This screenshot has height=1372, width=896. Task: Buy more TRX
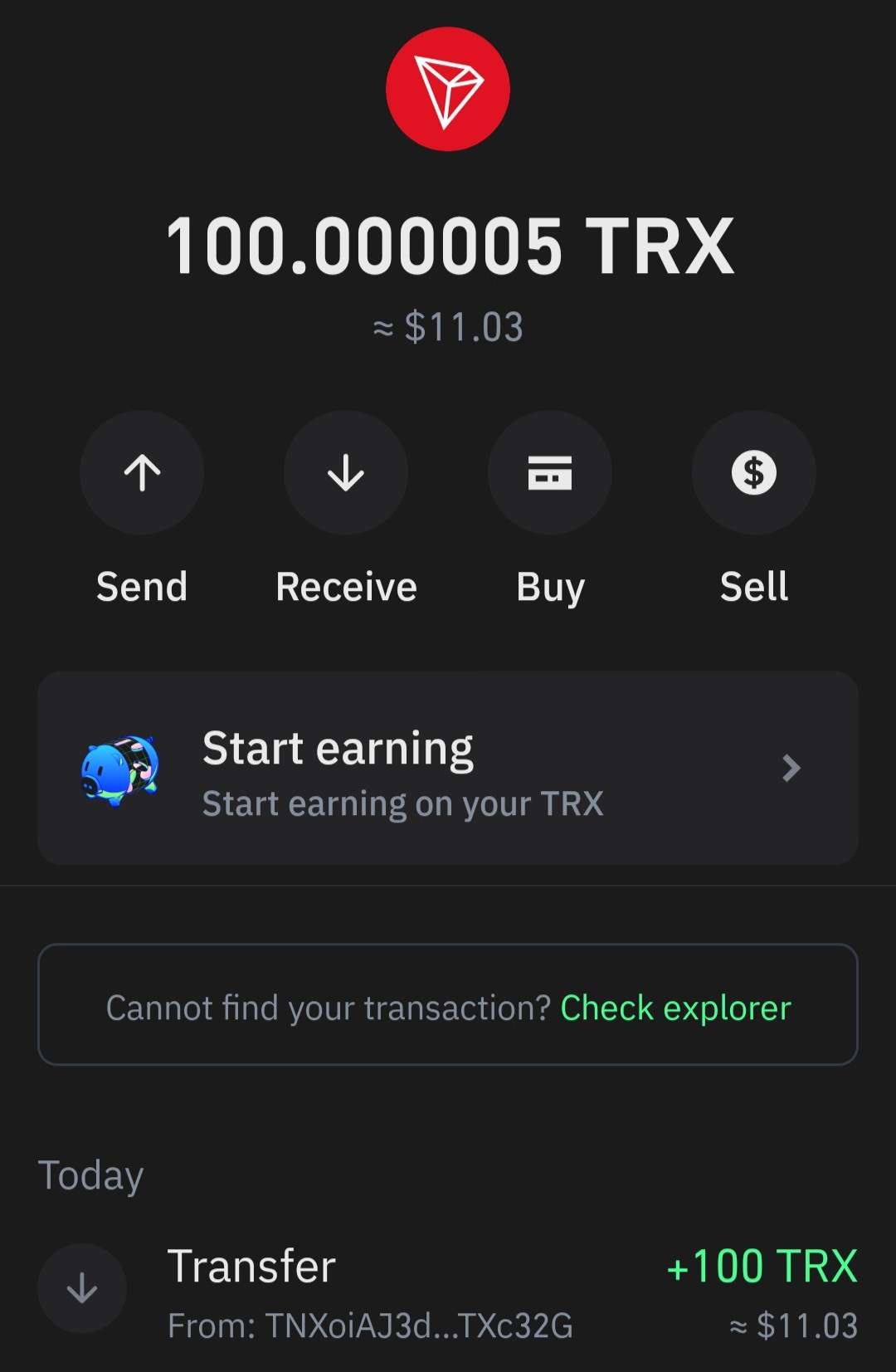point(550,473)
